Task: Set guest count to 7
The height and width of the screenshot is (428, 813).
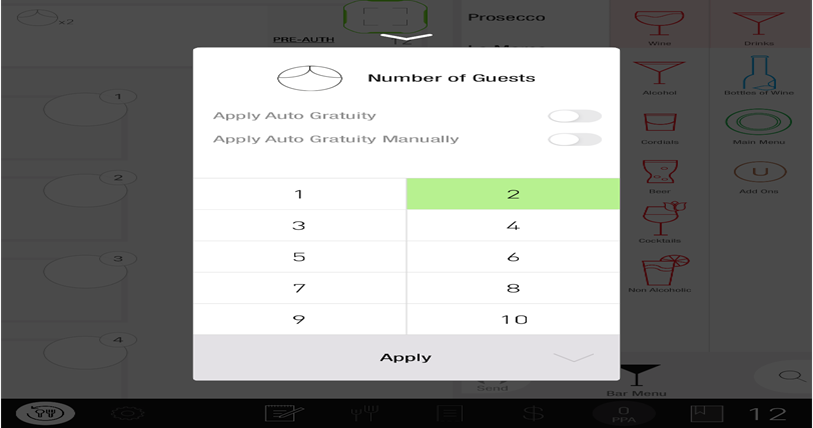Action: (299, 288)
